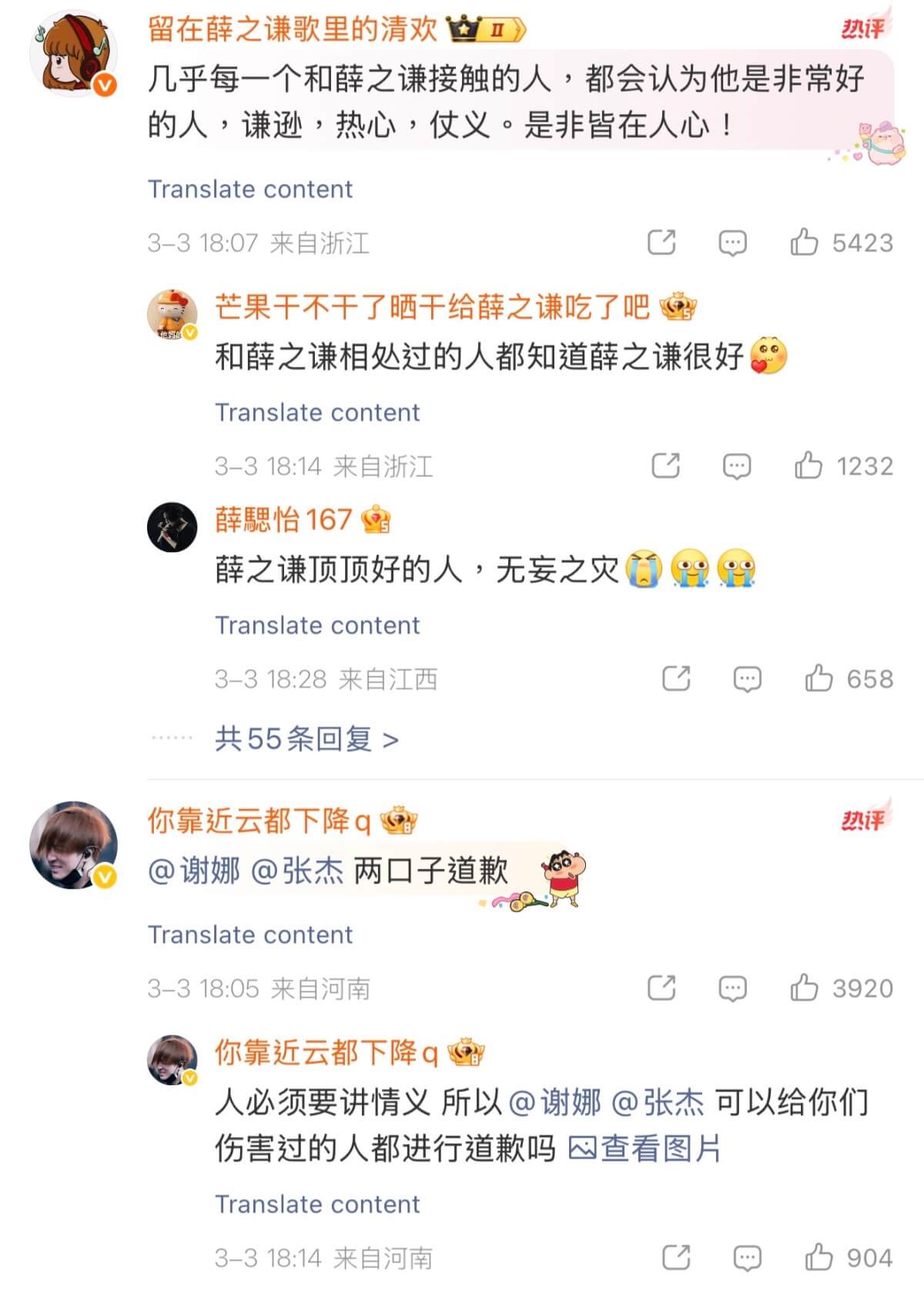
Task: Translate the reply 人必须要讲情义
Action: (317, 1205)
